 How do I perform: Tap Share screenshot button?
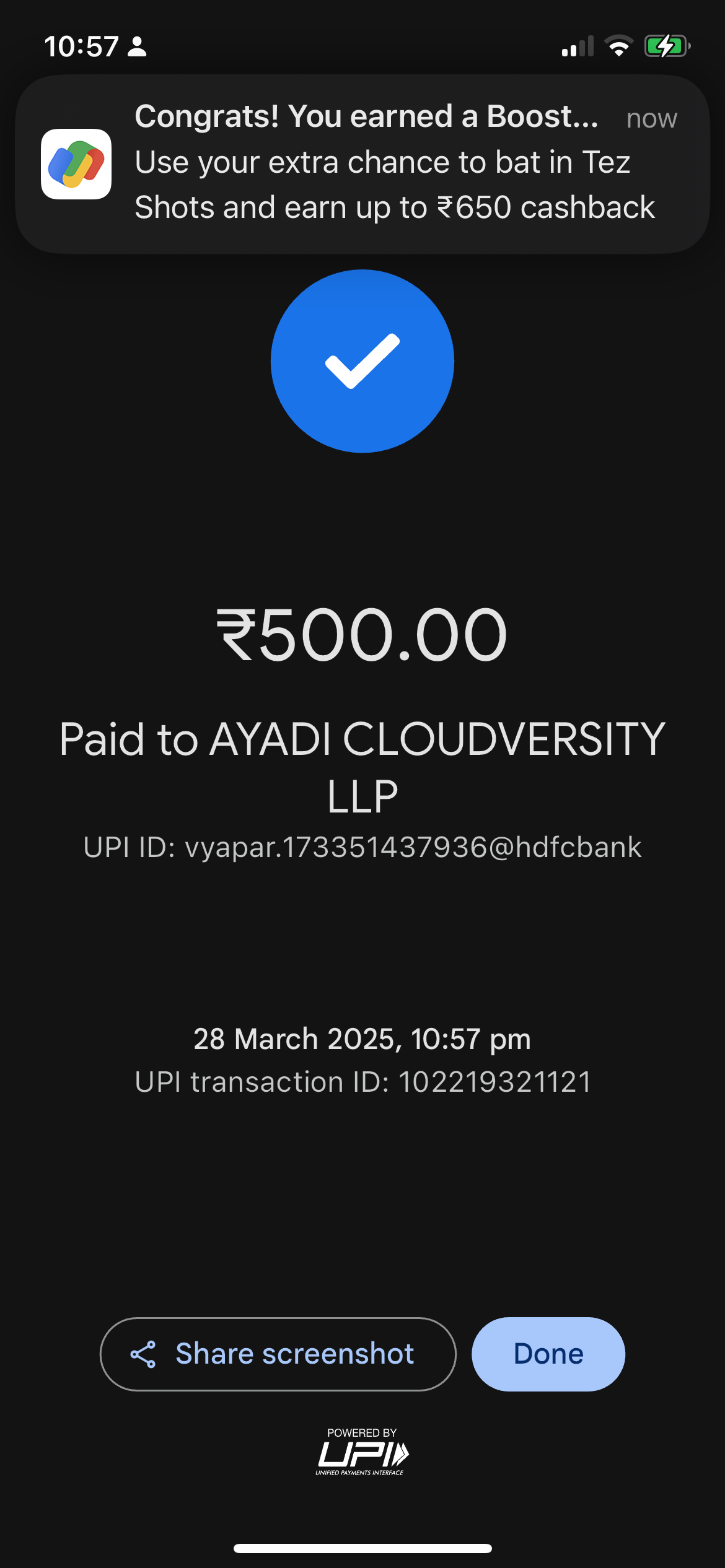coord(278,1354)
